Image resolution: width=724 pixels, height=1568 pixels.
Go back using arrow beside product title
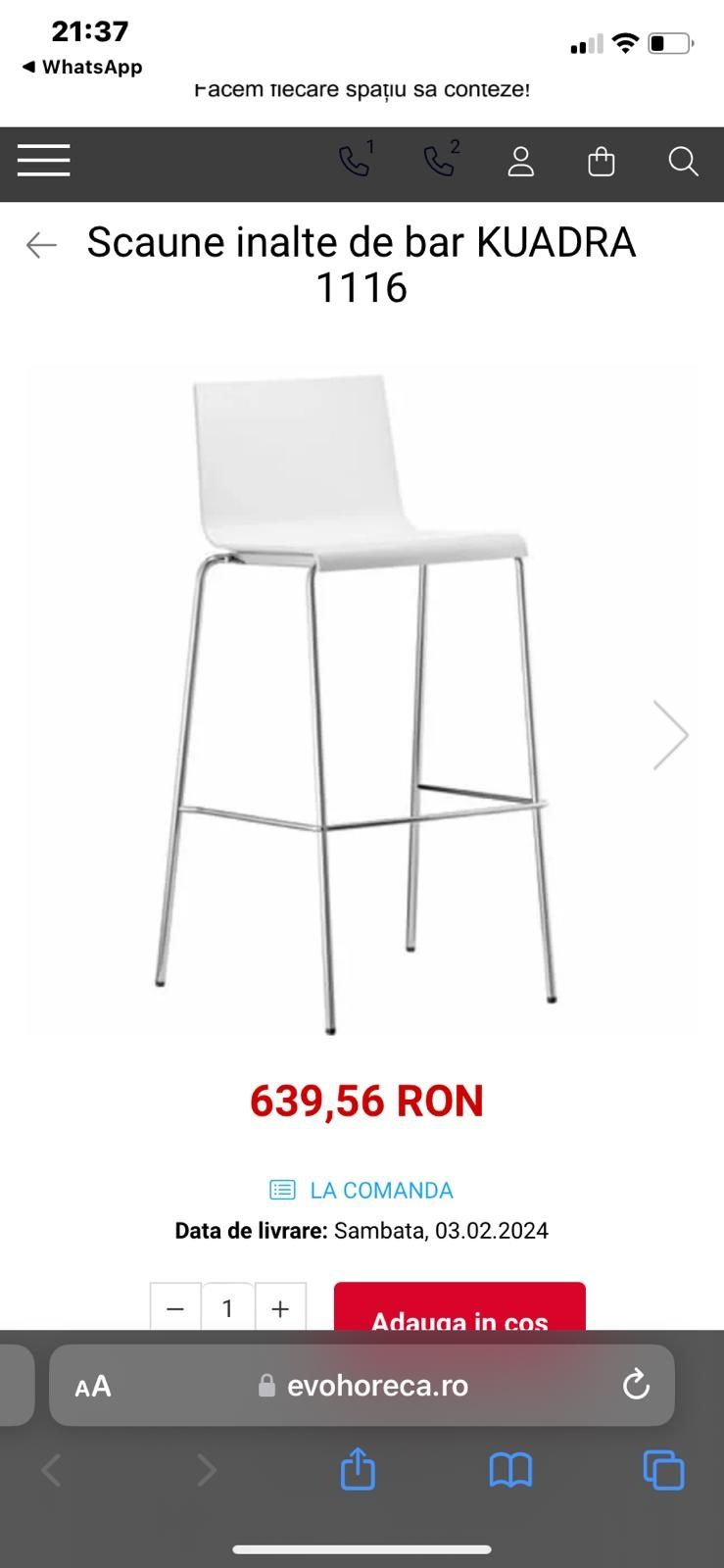coord(41,244)
